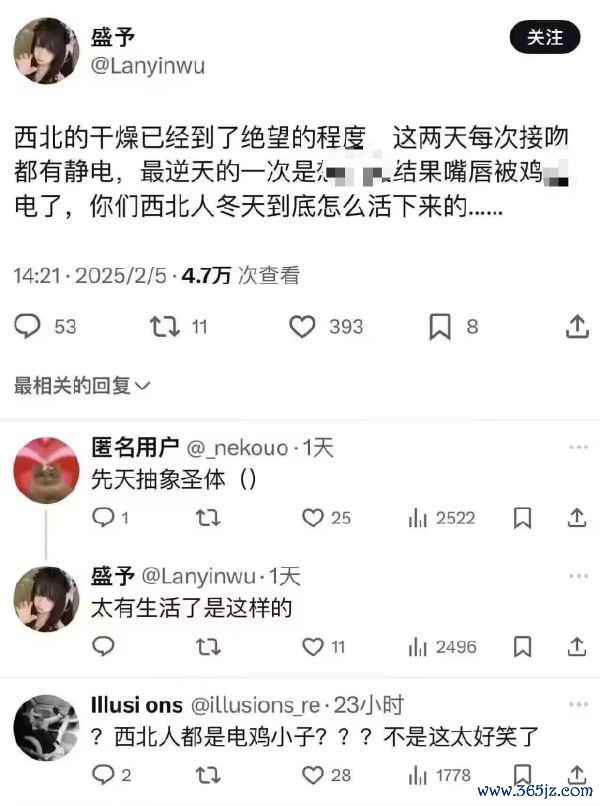Open the more options on 盛予's reply
Image resolution: width=600 pixels, height=806 pixels.
pos(577,577)
